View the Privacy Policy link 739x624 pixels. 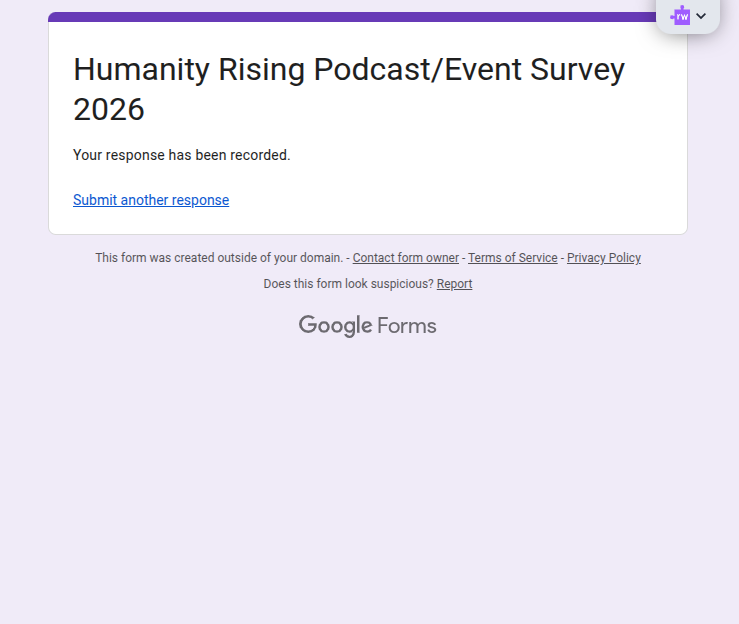603,258
